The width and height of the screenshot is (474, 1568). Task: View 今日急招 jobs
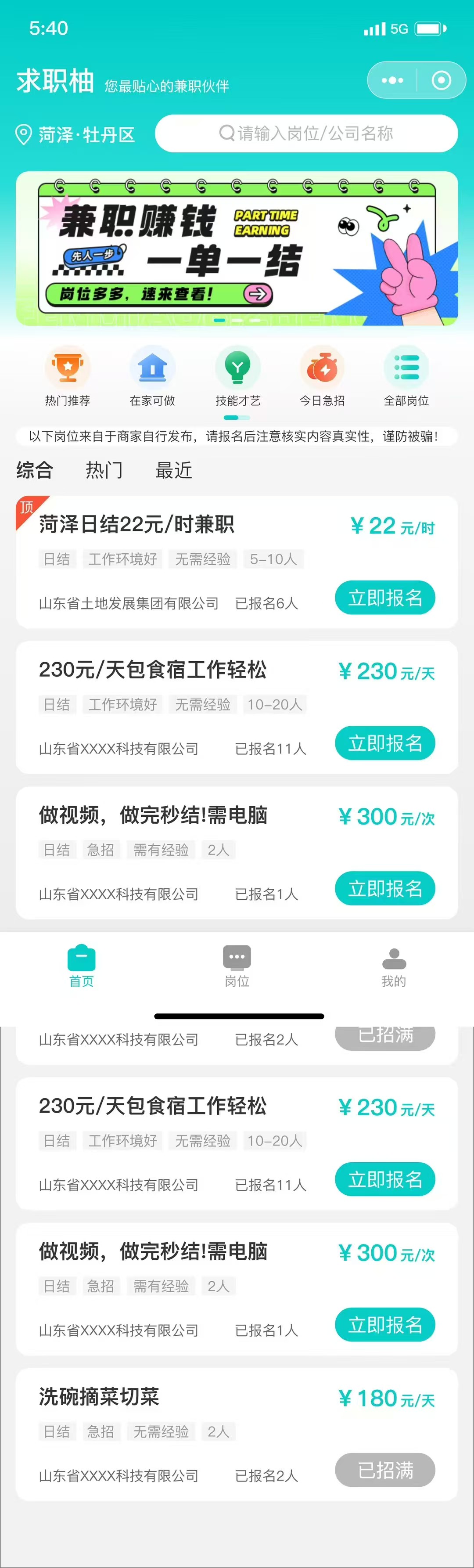(322, 376)
